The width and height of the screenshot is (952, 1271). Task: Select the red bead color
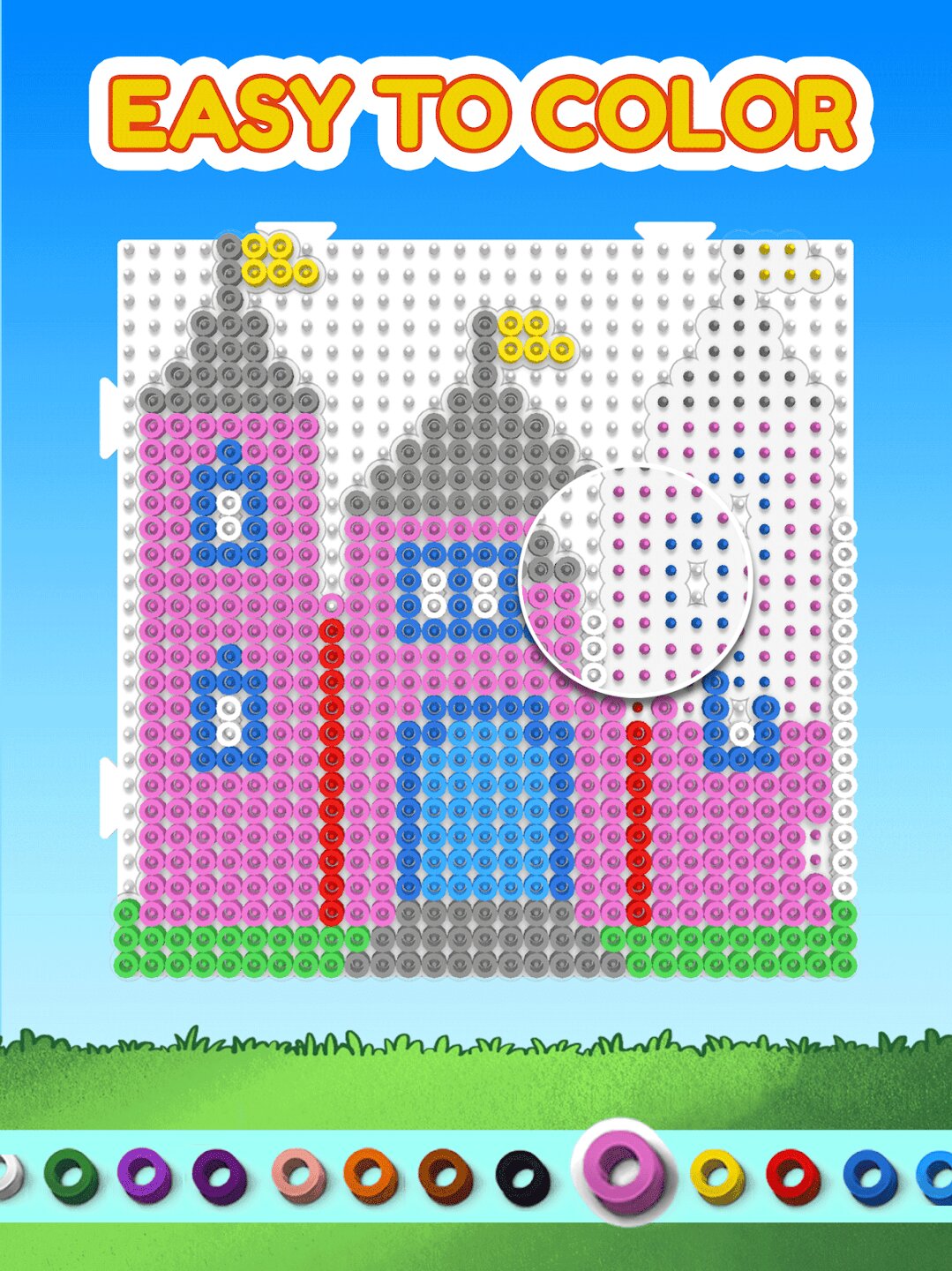coord(793,1177)
